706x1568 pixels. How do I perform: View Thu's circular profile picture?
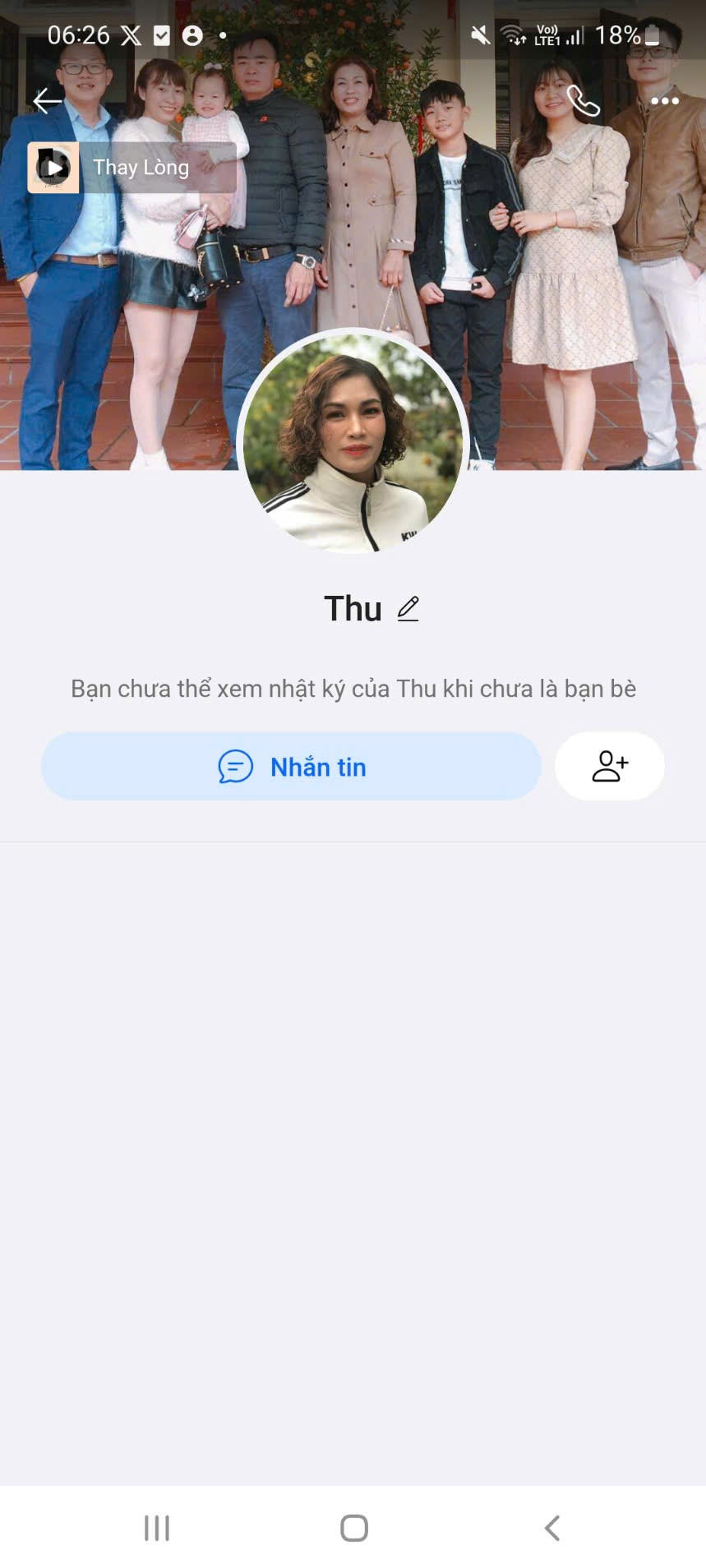click(353, 441)
